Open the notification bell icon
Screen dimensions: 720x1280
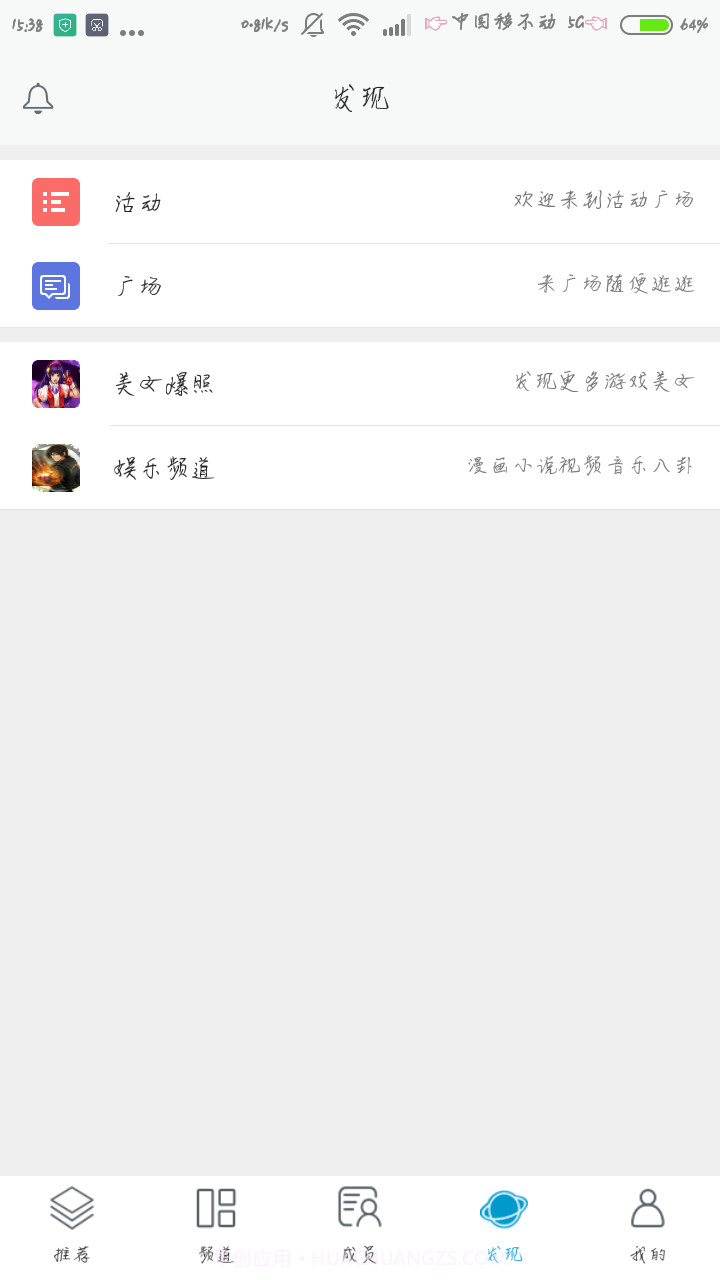click(38, 98)
